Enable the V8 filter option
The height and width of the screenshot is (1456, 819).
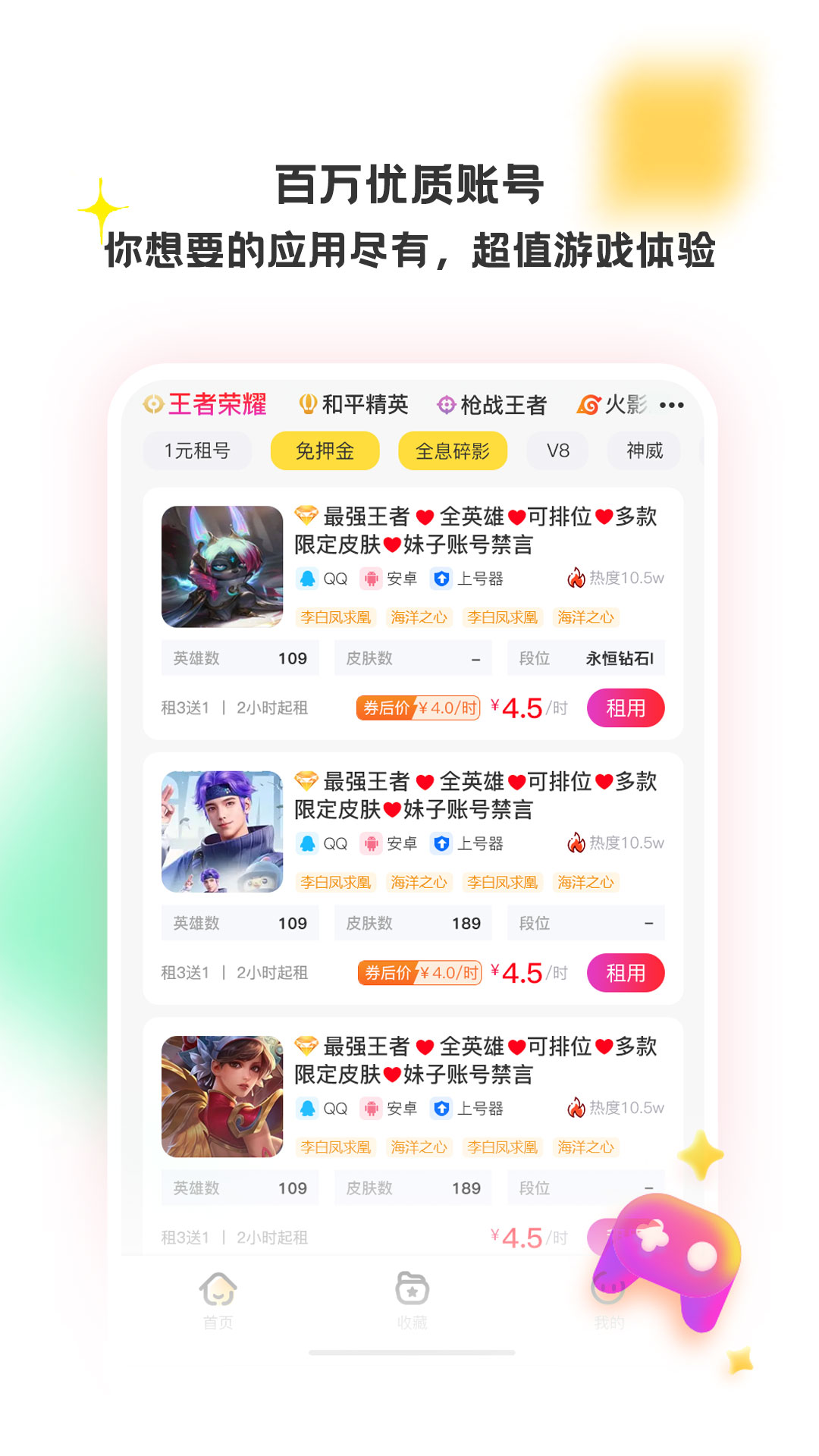[557, 450]
